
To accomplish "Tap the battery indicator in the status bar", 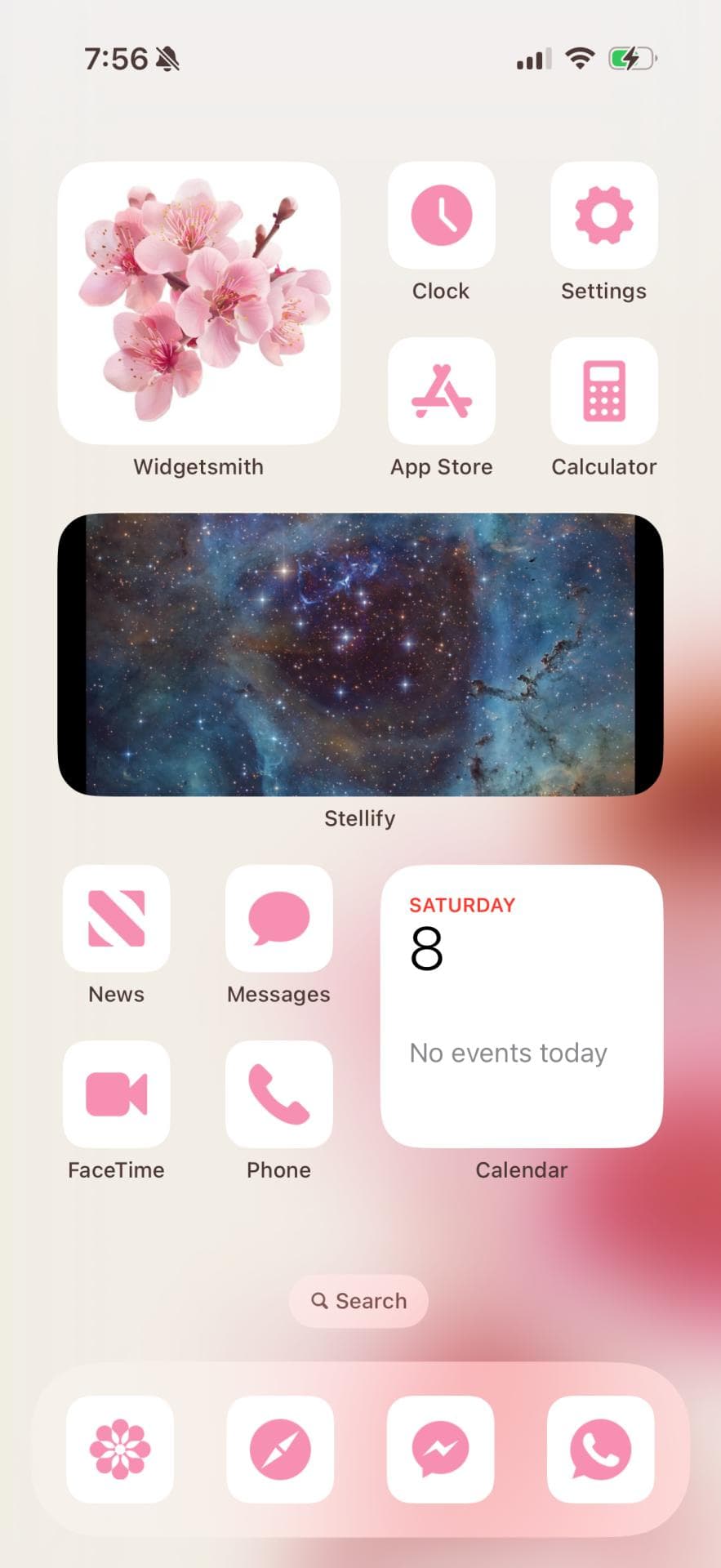I will [x=629, y=58].
